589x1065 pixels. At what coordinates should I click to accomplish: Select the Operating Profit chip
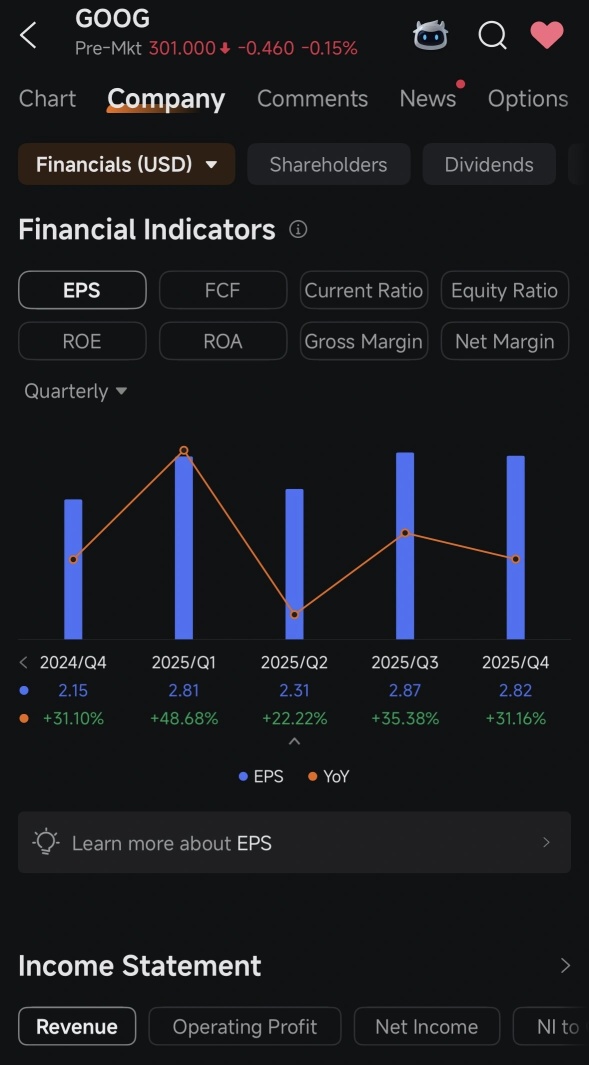245,1026
